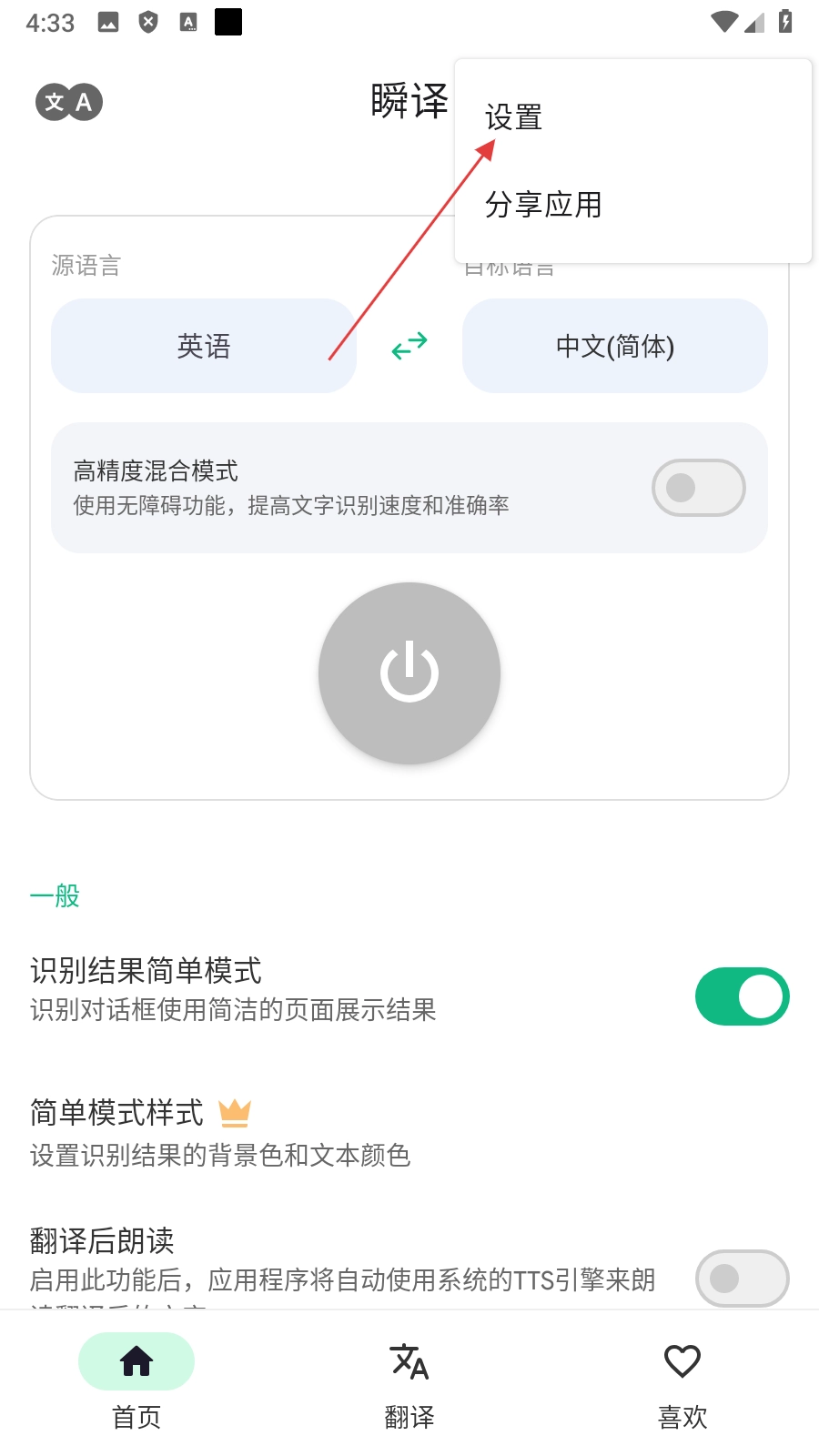Swap source and target languages

tap(409, 346)
